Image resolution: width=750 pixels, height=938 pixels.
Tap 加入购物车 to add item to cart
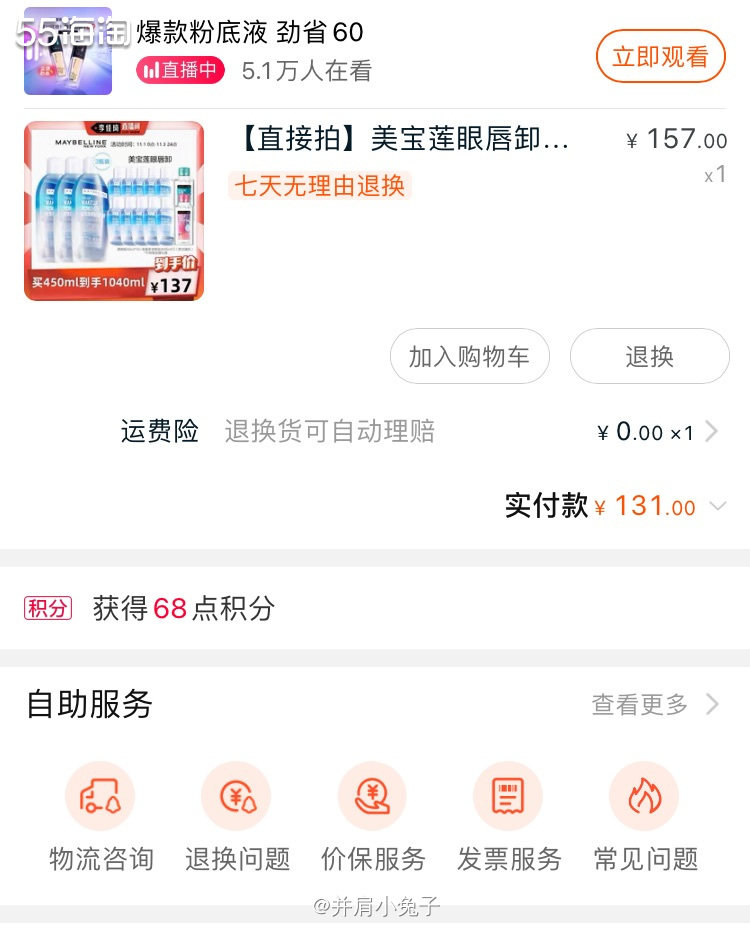pos(469,357)
